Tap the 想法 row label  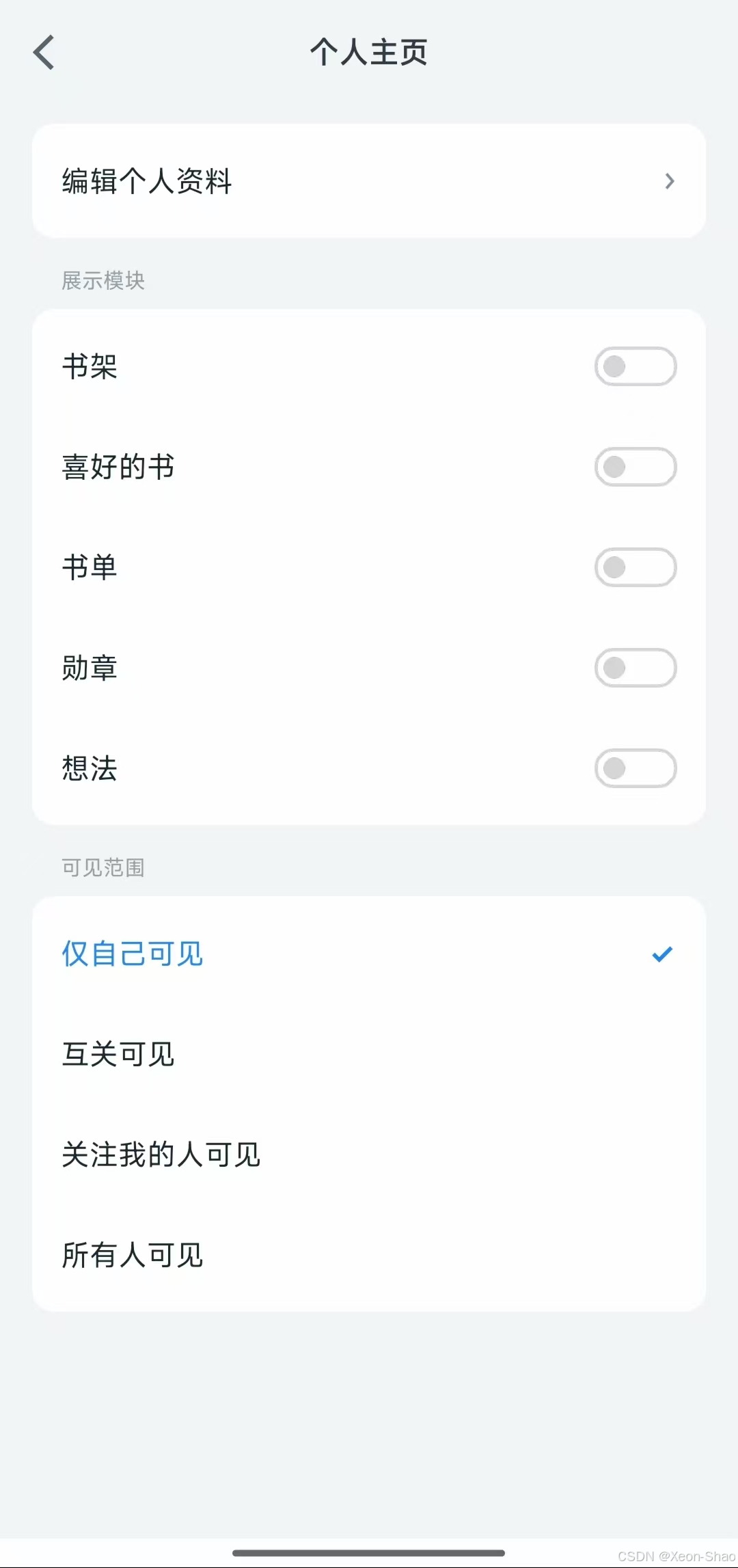click(x=91, y=768)
